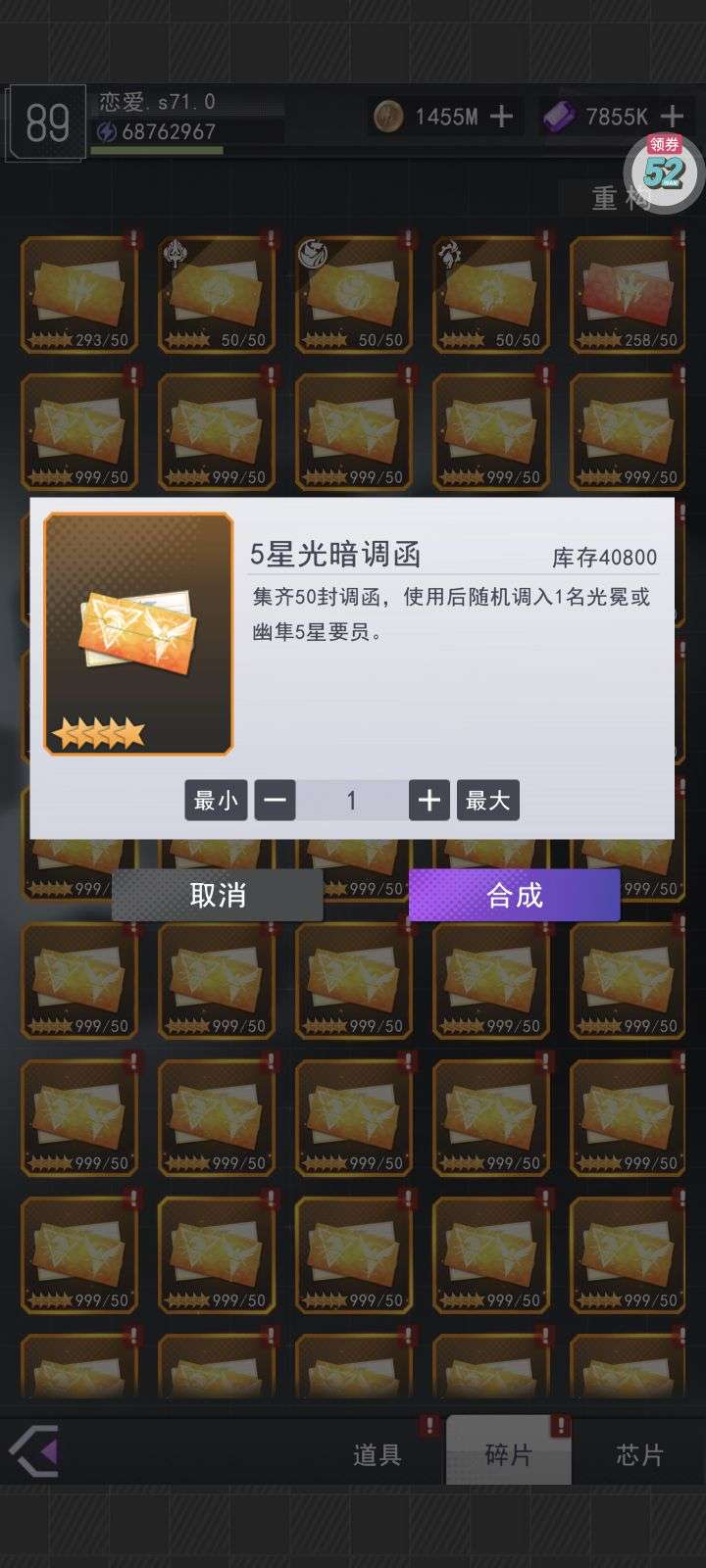Tap 合成 to synthesize the letters
706x1568 pixels.
(514, 895)
